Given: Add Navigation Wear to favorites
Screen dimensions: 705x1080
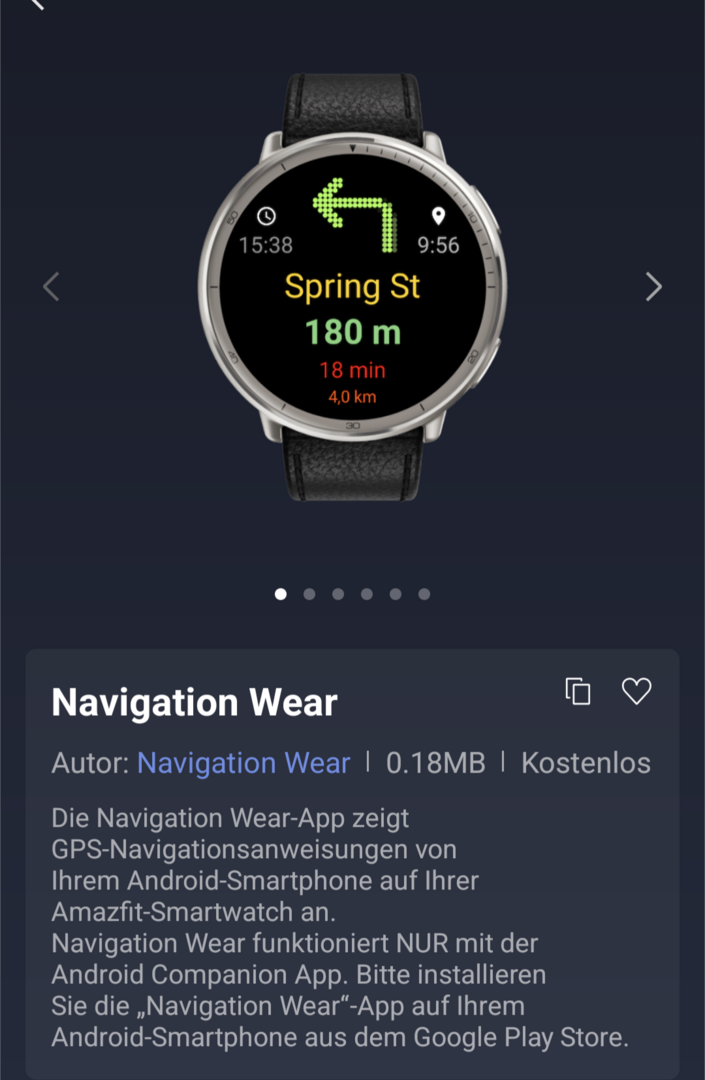Looking at the screenshot, I should pyautogui.click(x=636, y=691).
